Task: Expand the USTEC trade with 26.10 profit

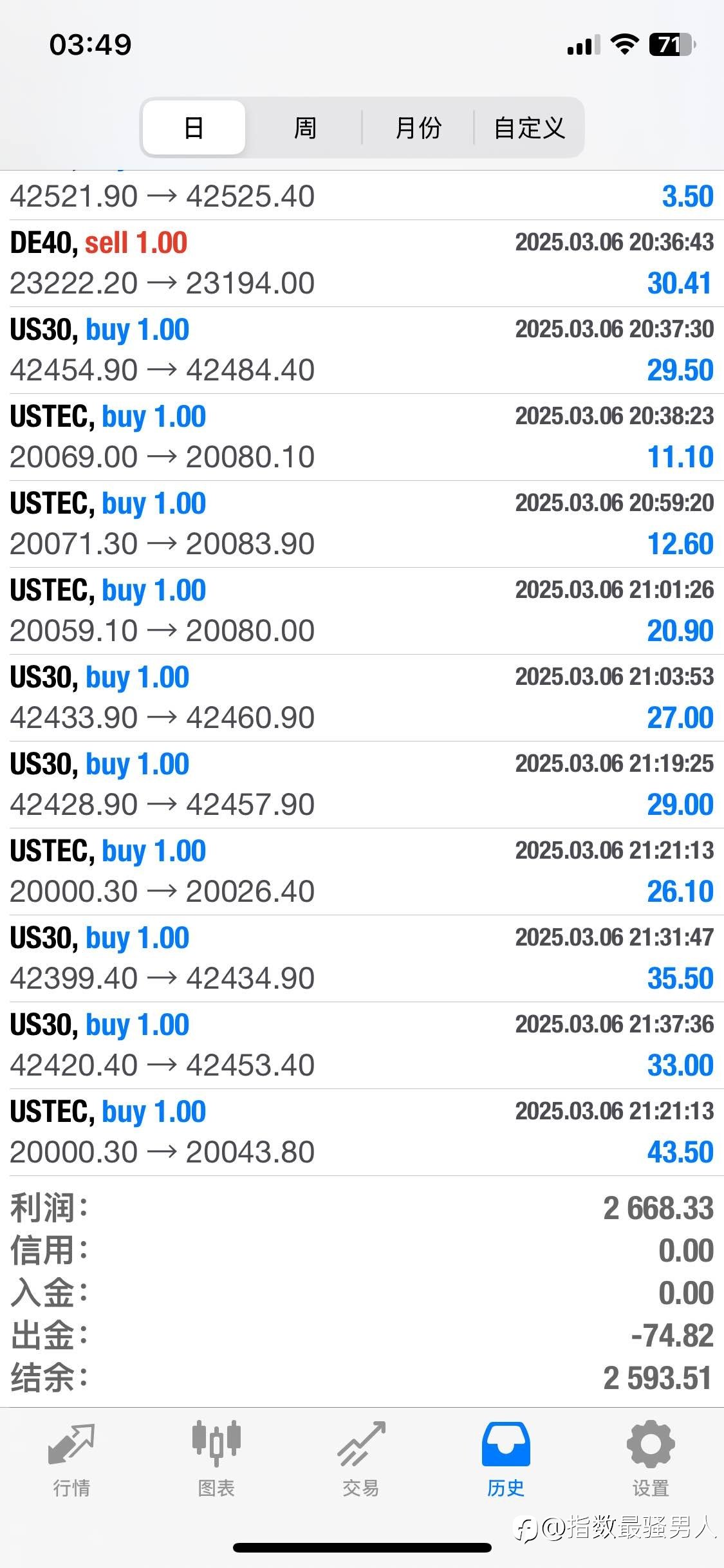Action: [362, 872]
